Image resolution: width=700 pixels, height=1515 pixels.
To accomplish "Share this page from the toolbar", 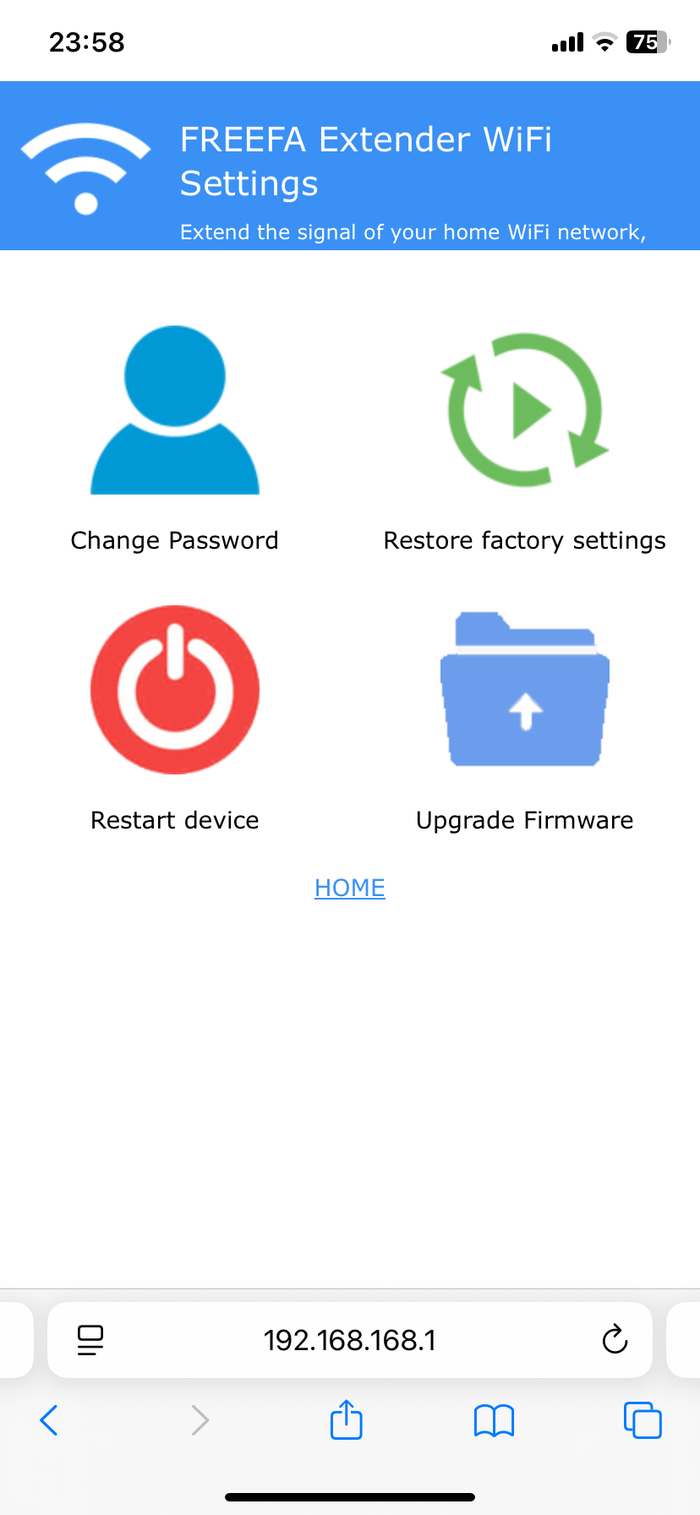I will coord(346,1420).
